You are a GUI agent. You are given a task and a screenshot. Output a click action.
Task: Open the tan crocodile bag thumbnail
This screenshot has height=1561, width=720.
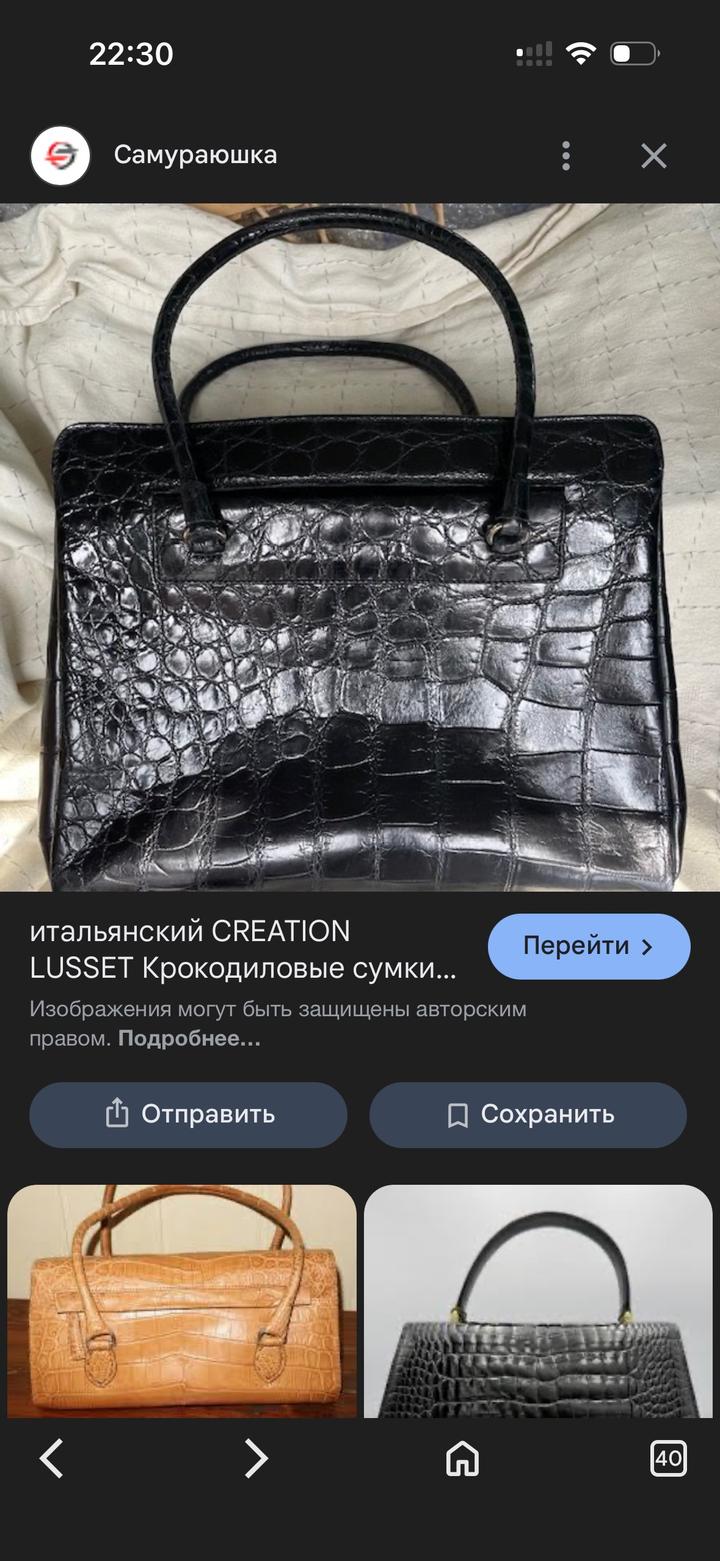182,1300
